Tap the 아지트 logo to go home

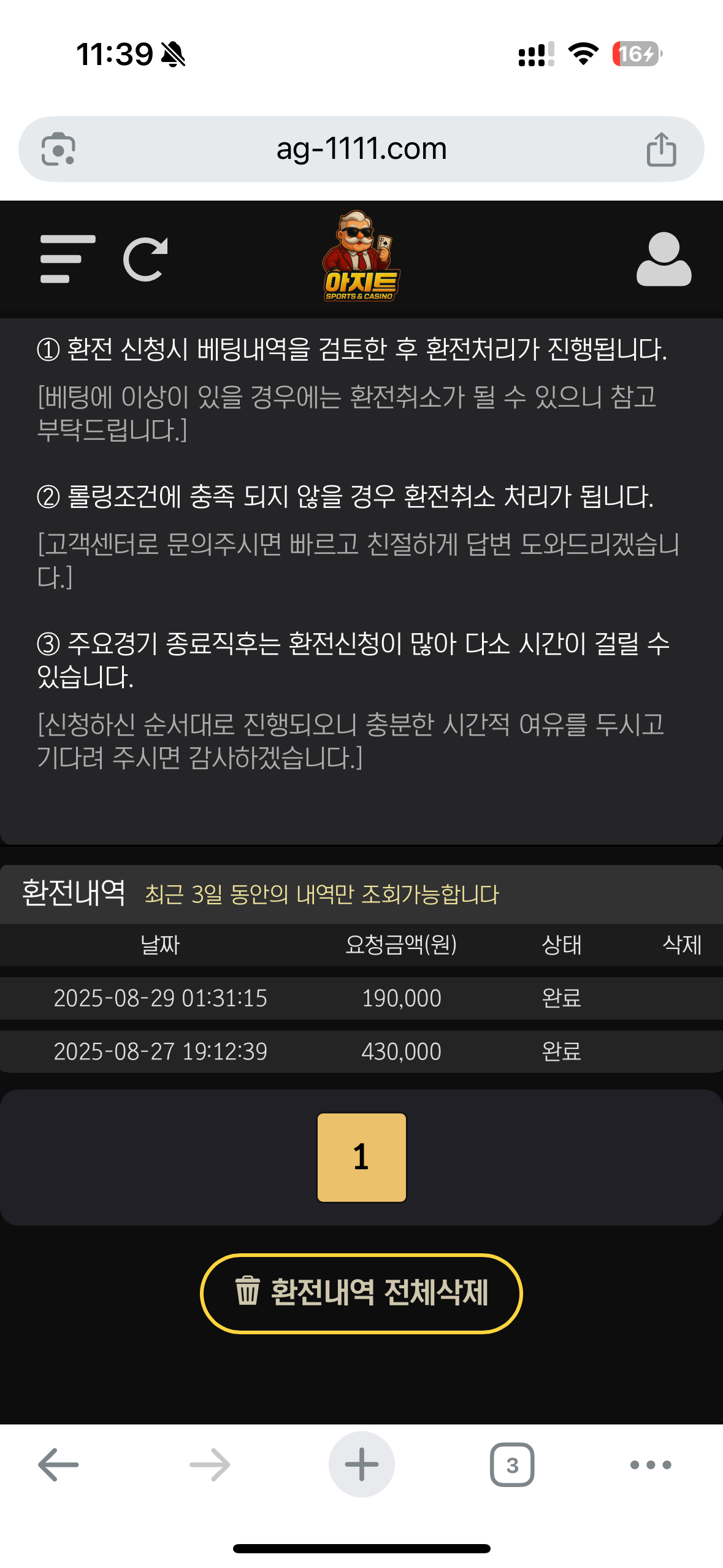[361, 258]
